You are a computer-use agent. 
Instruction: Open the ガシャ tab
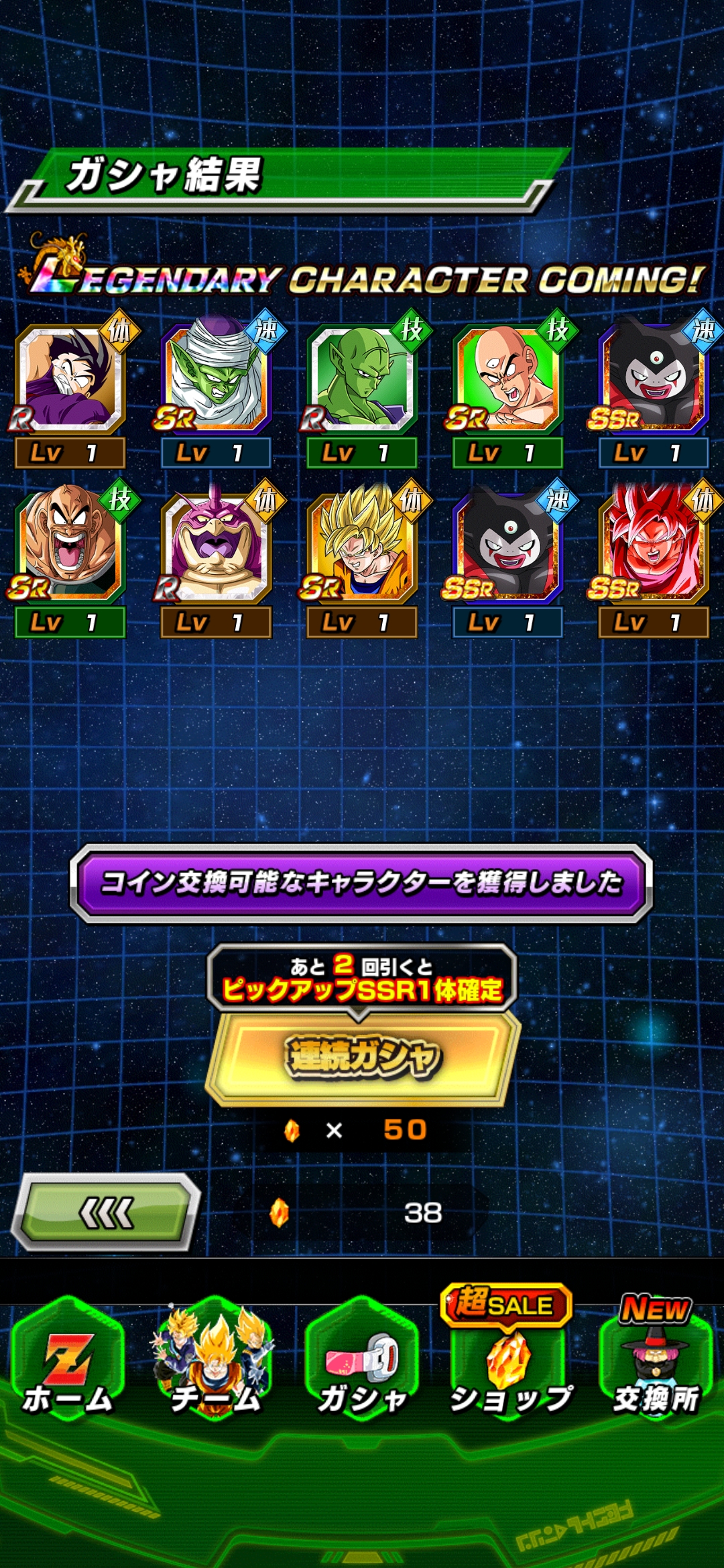click(362, 1360)
